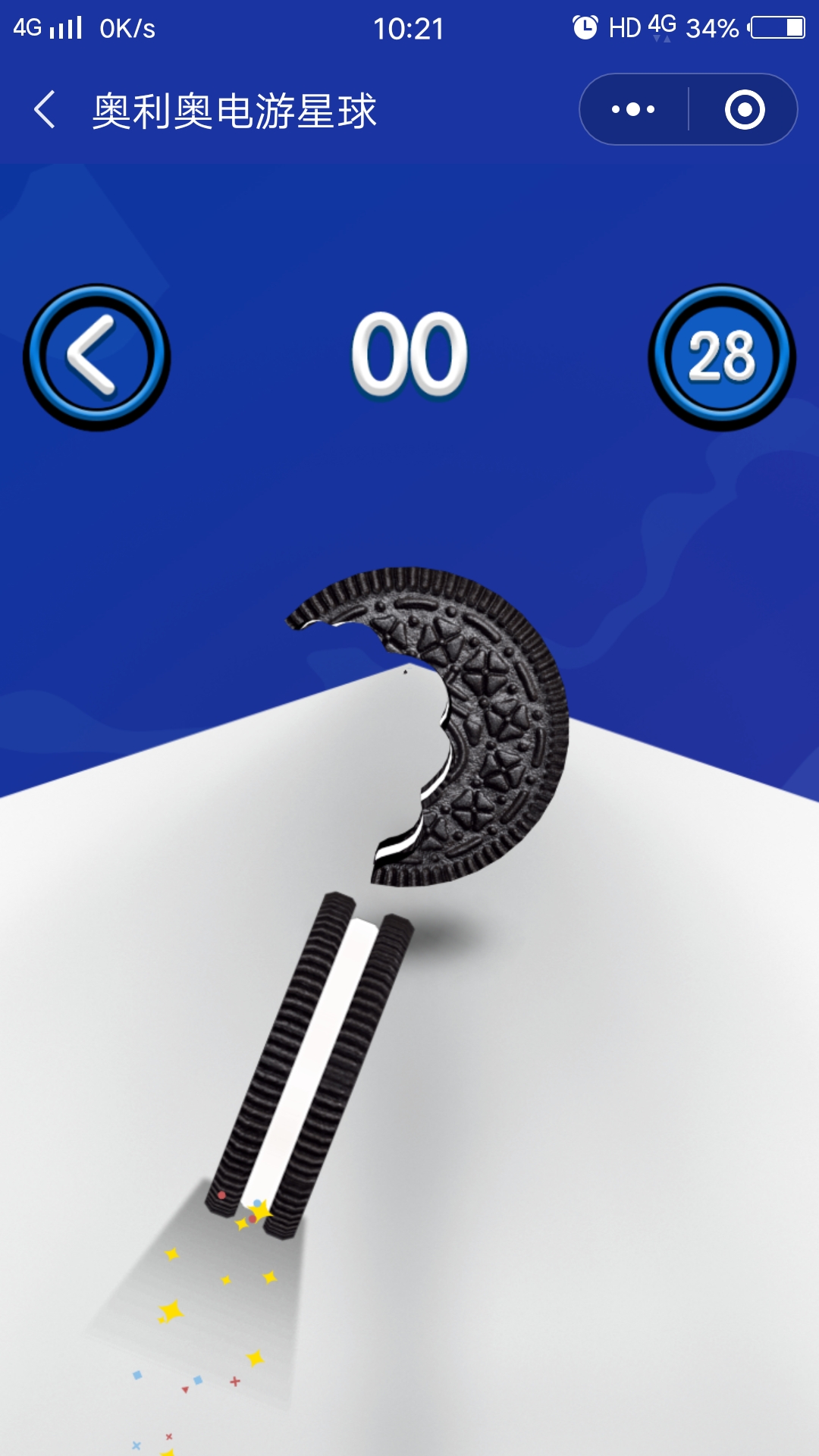The image size is (819, 1456).
Task: Close the mini program via the circle icon
Action: 744,110
